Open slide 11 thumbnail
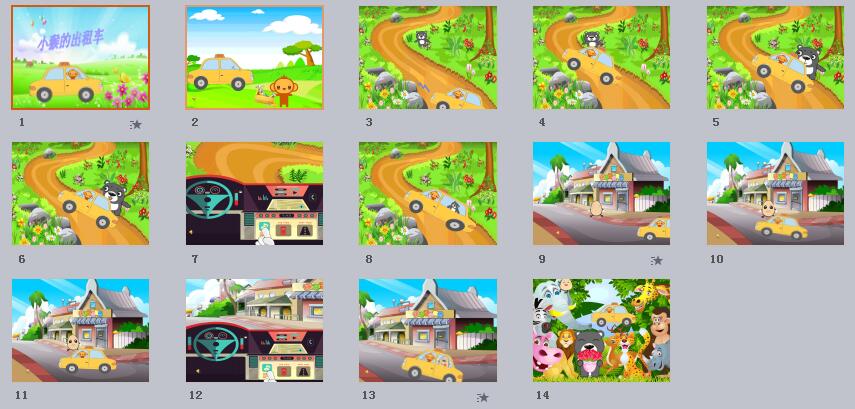 pos(81,330)
